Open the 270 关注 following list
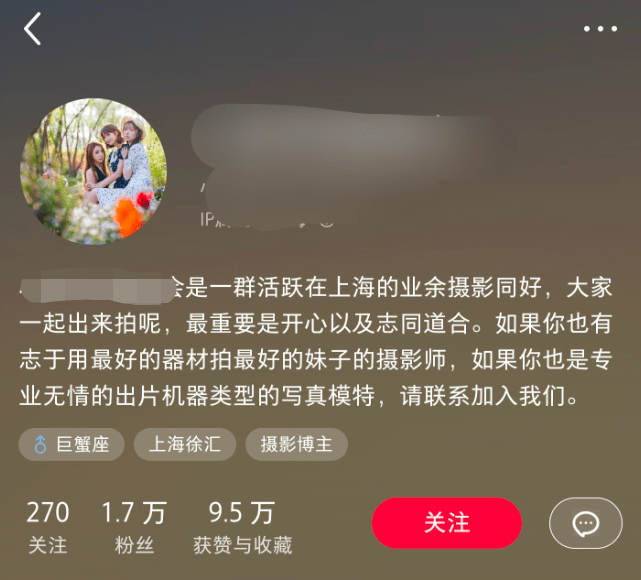Screen dimensions: 641x580 47,527
